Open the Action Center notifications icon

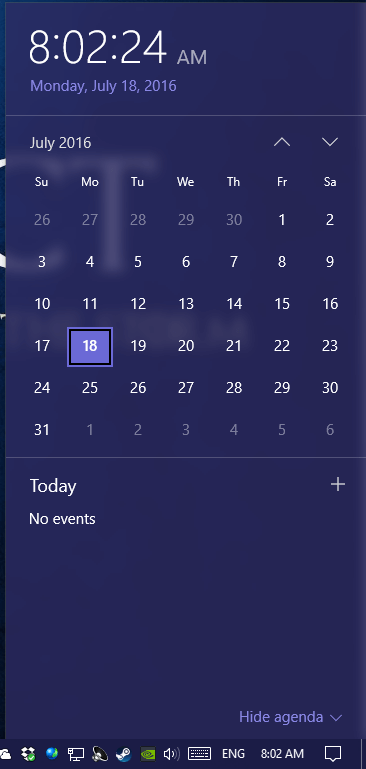[333, 753]
